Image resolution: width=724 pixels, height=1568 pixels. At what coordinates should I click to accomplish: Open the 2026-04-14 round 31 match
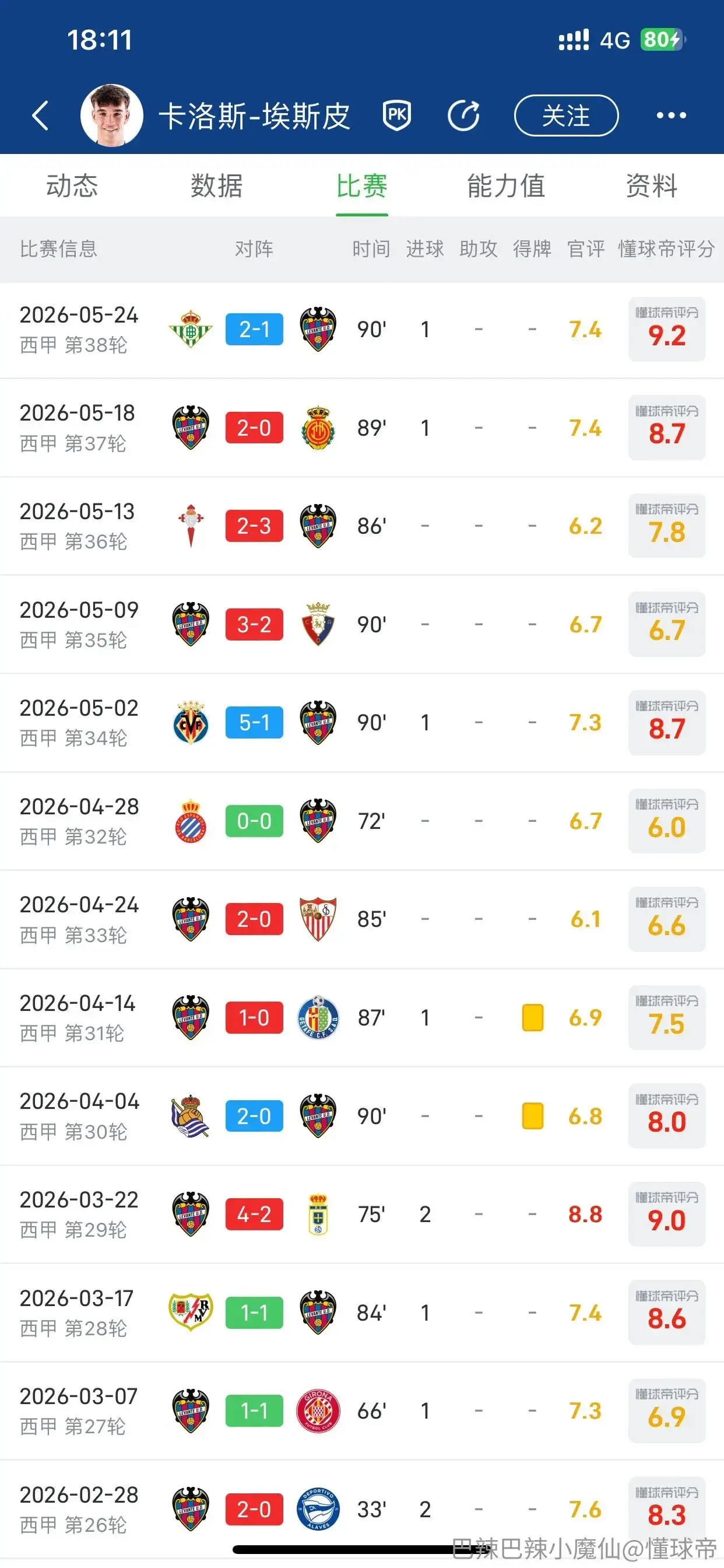tap(362, 1018)
